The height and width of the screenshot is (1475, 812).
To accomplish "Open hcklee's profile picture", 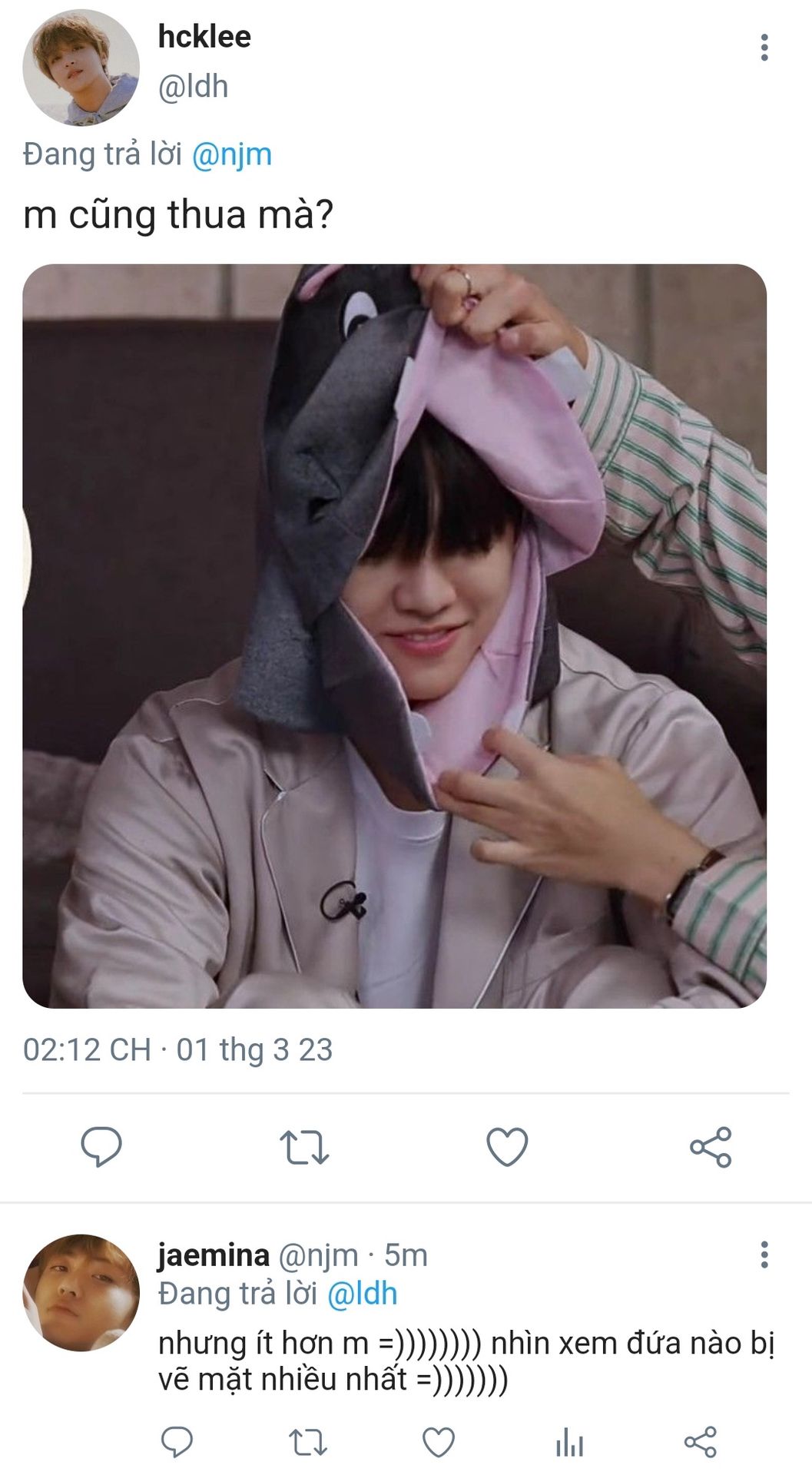I will click(x=81, y=68).
